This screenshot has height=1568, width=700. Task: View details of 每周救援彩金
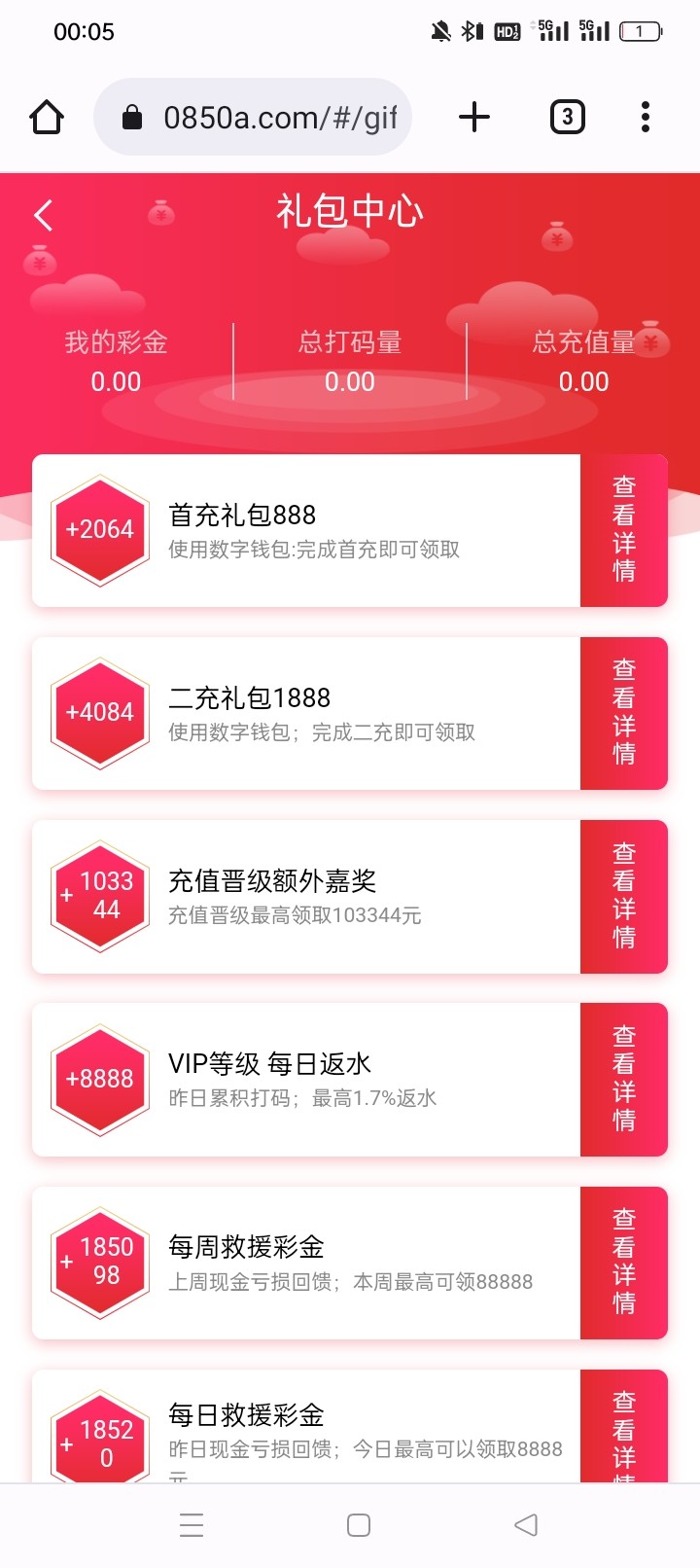[623, 1262]
